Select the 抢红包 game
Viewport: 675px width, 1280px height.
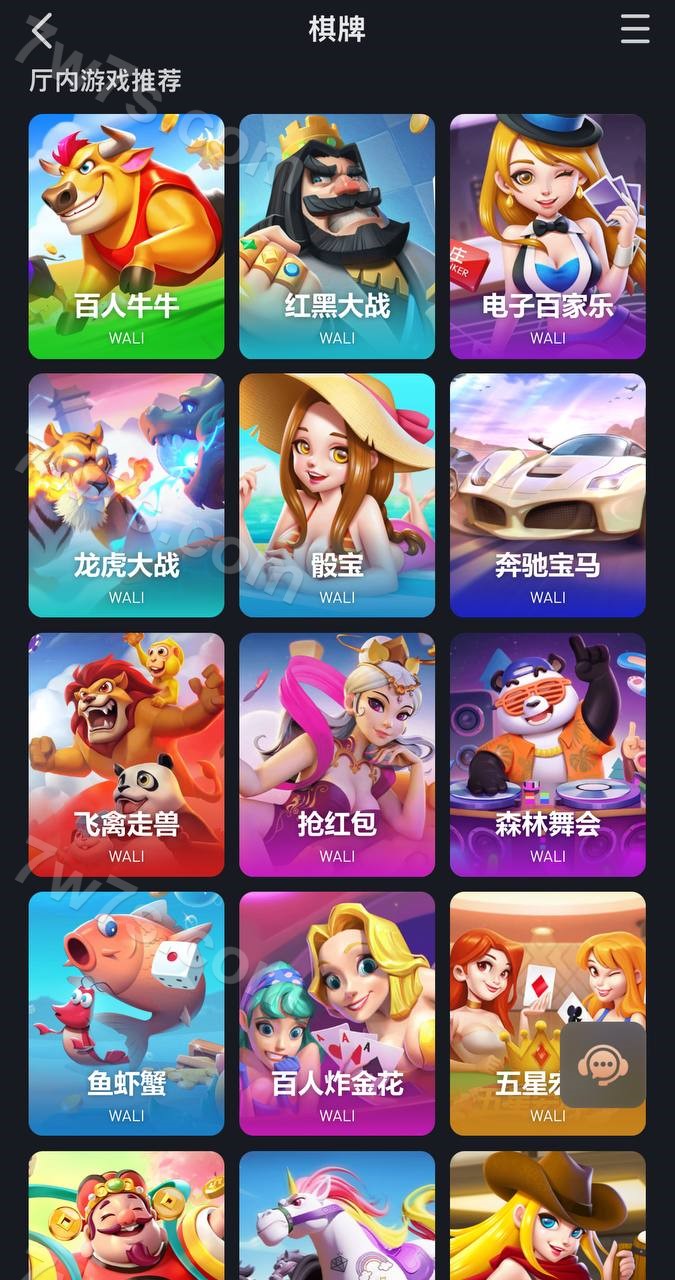[x=337, y=754]
